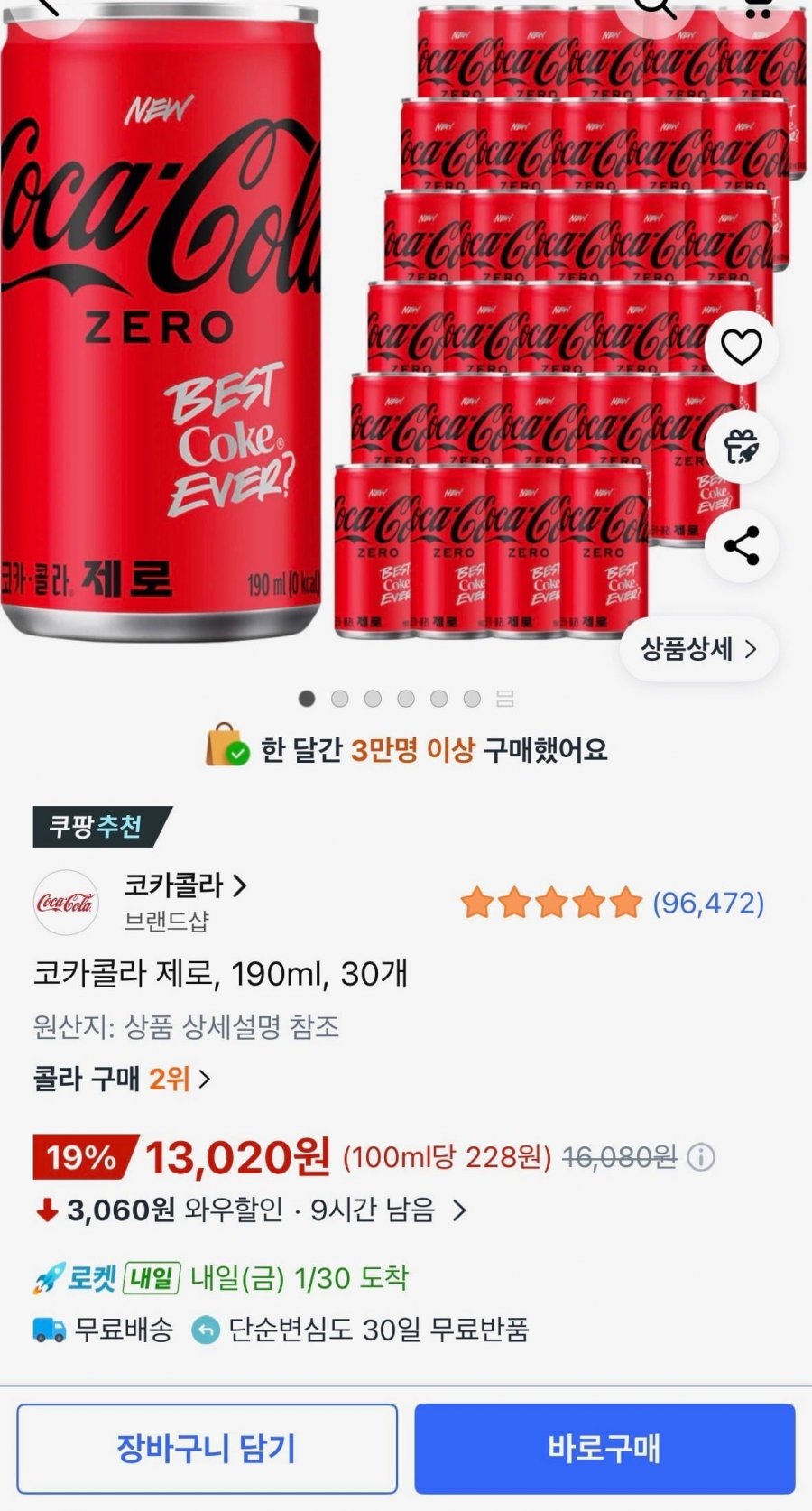This screenshot has width=812, height=1511.
Task: Send this product as a gift
Action: tap(742, 446)
